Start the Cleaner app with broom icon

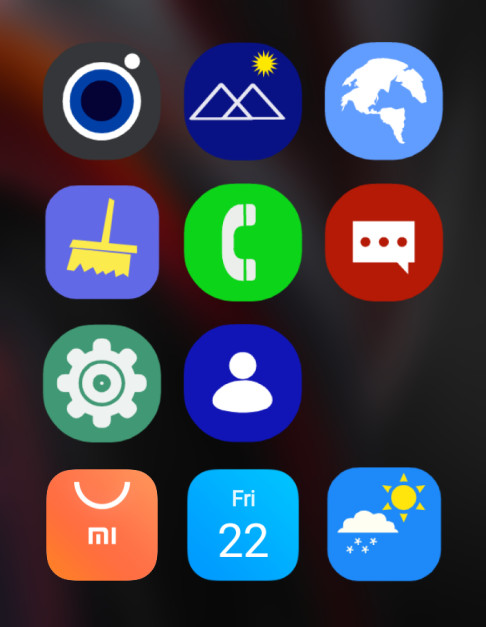coord(102,242)
